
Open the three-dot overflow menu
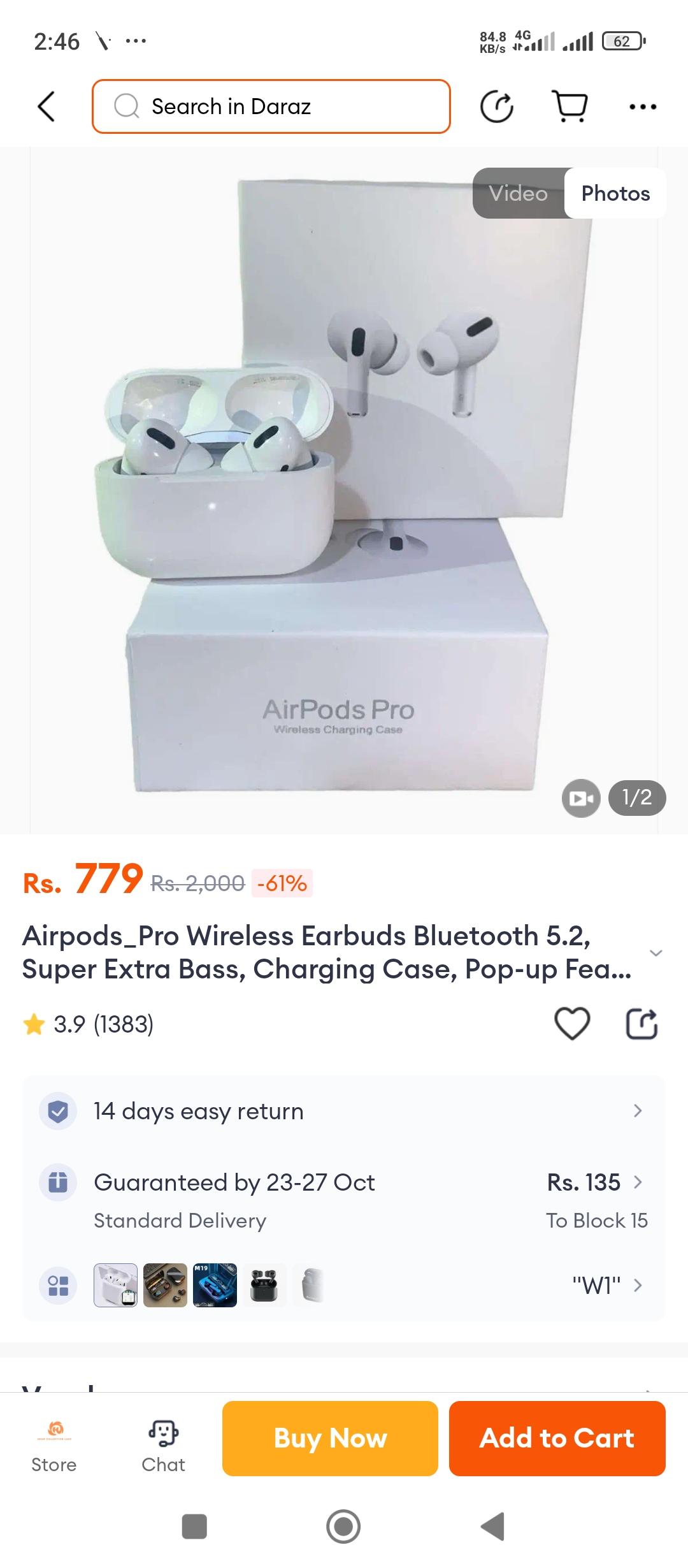643,106
